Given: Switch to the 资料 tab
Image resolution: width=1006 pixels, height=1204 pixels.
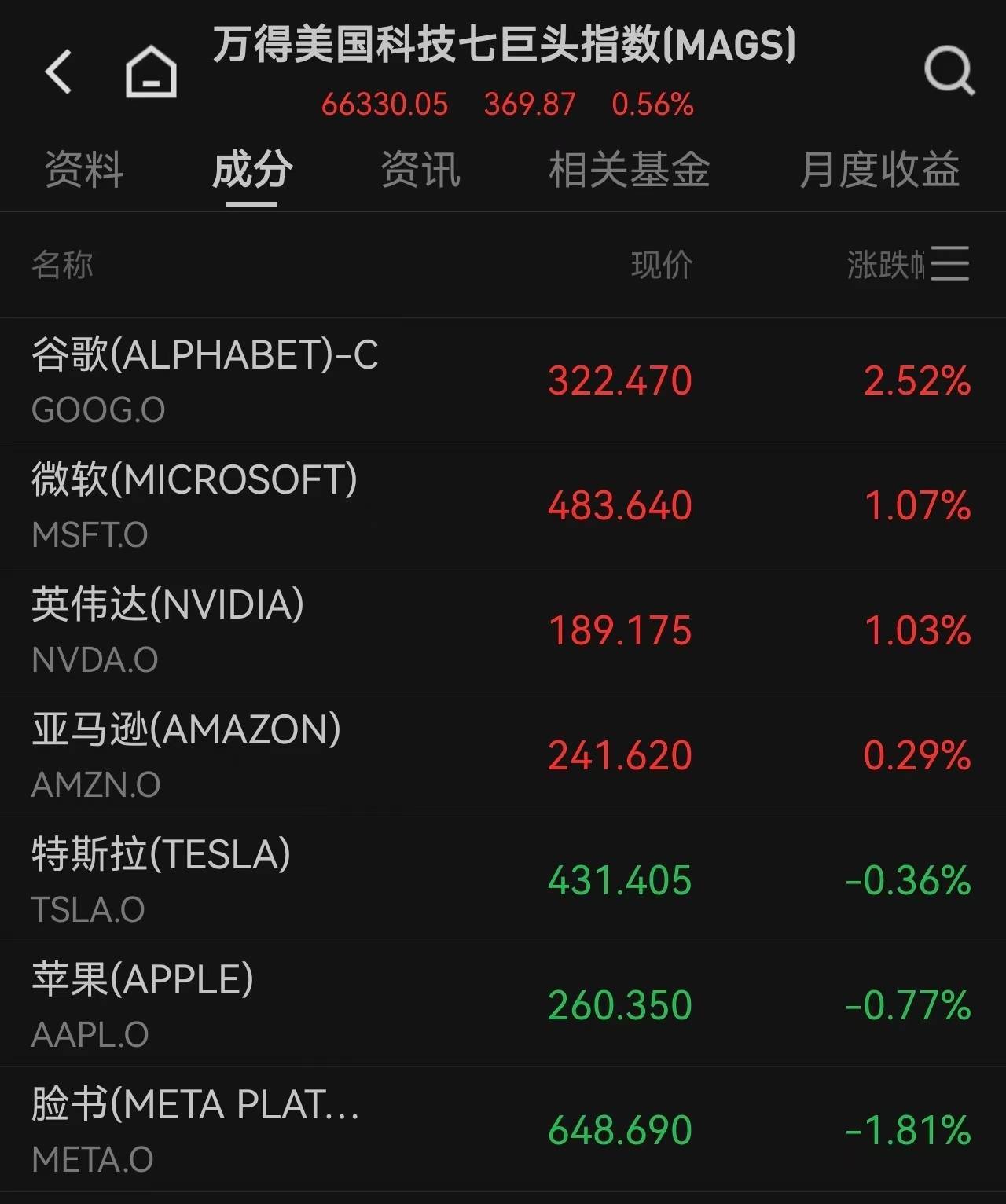Looking at the screenshot, I should pyautogui.click(x=84, y=170).
